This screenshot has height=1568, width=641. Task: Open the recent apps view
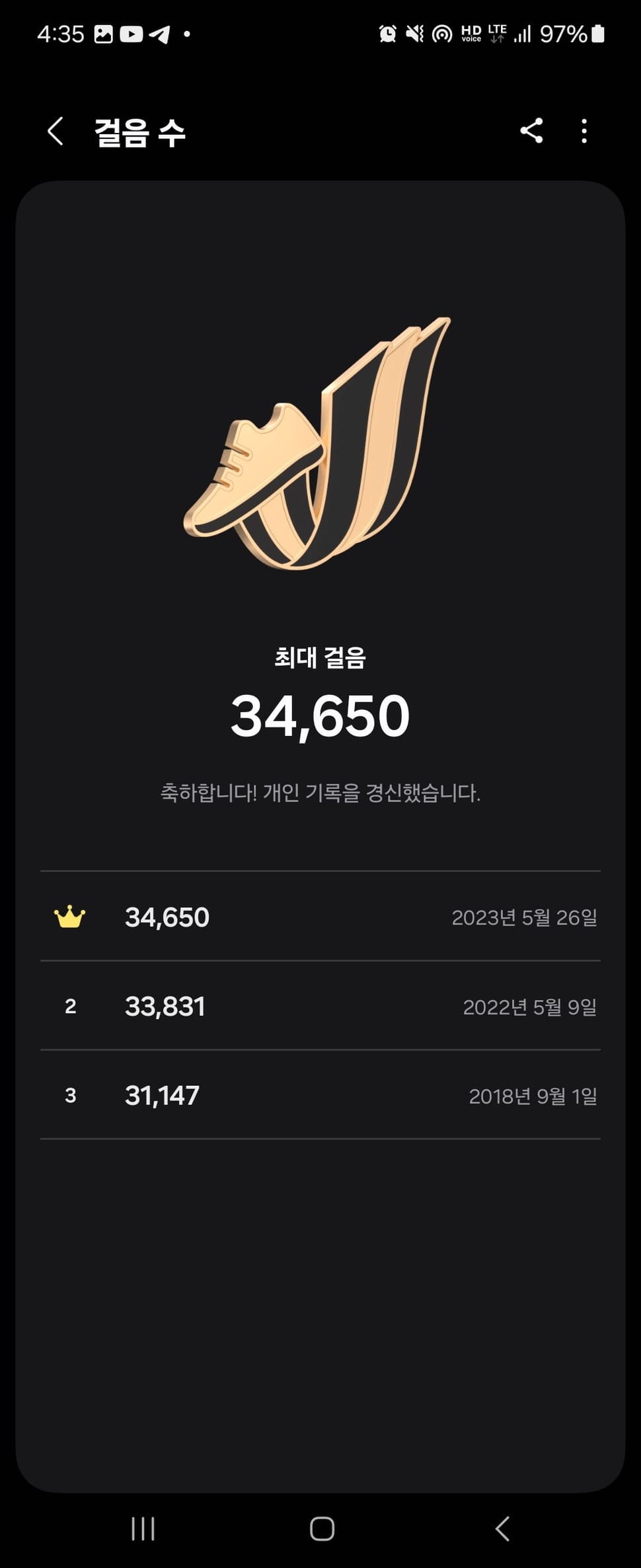[143, 1528]
